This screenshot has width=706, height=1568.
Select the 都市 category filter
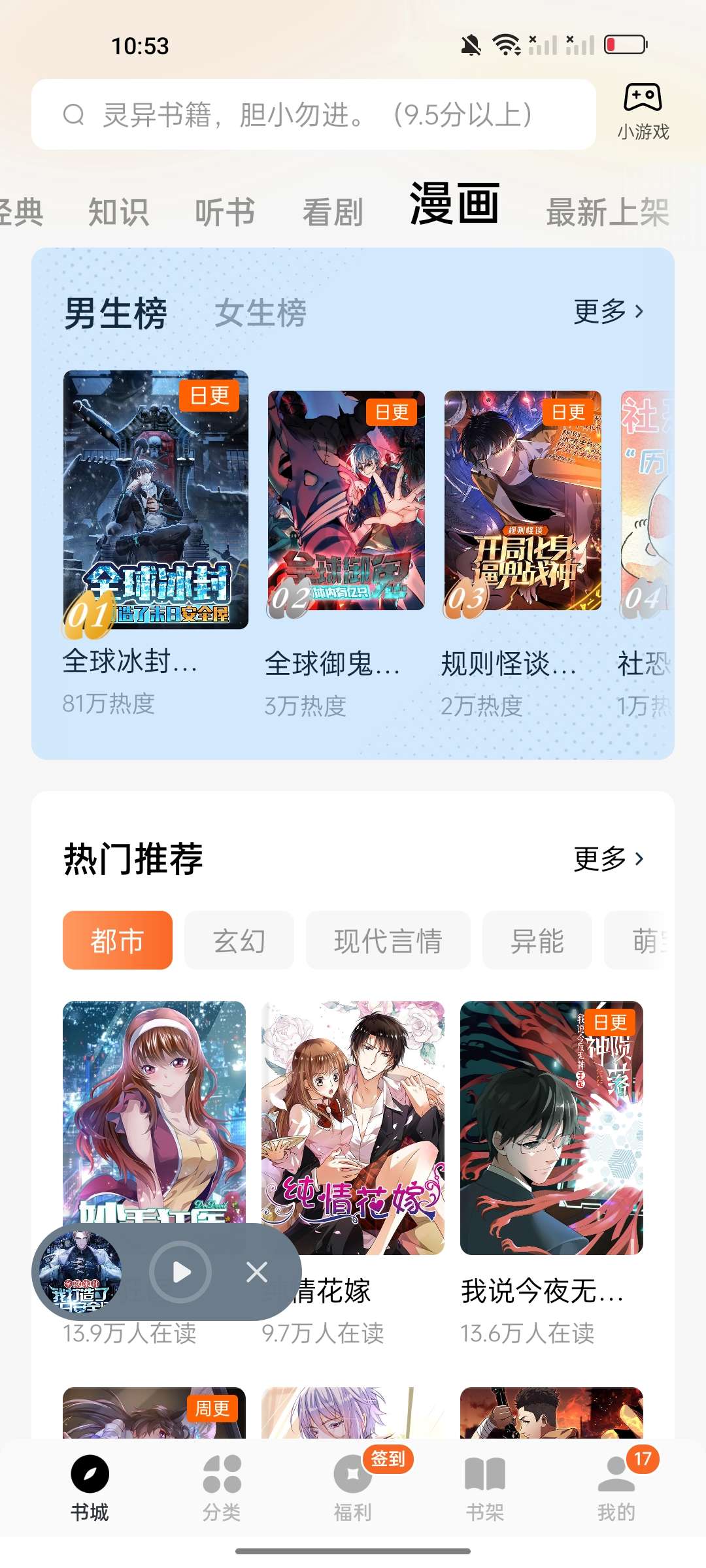pos(117,941)
